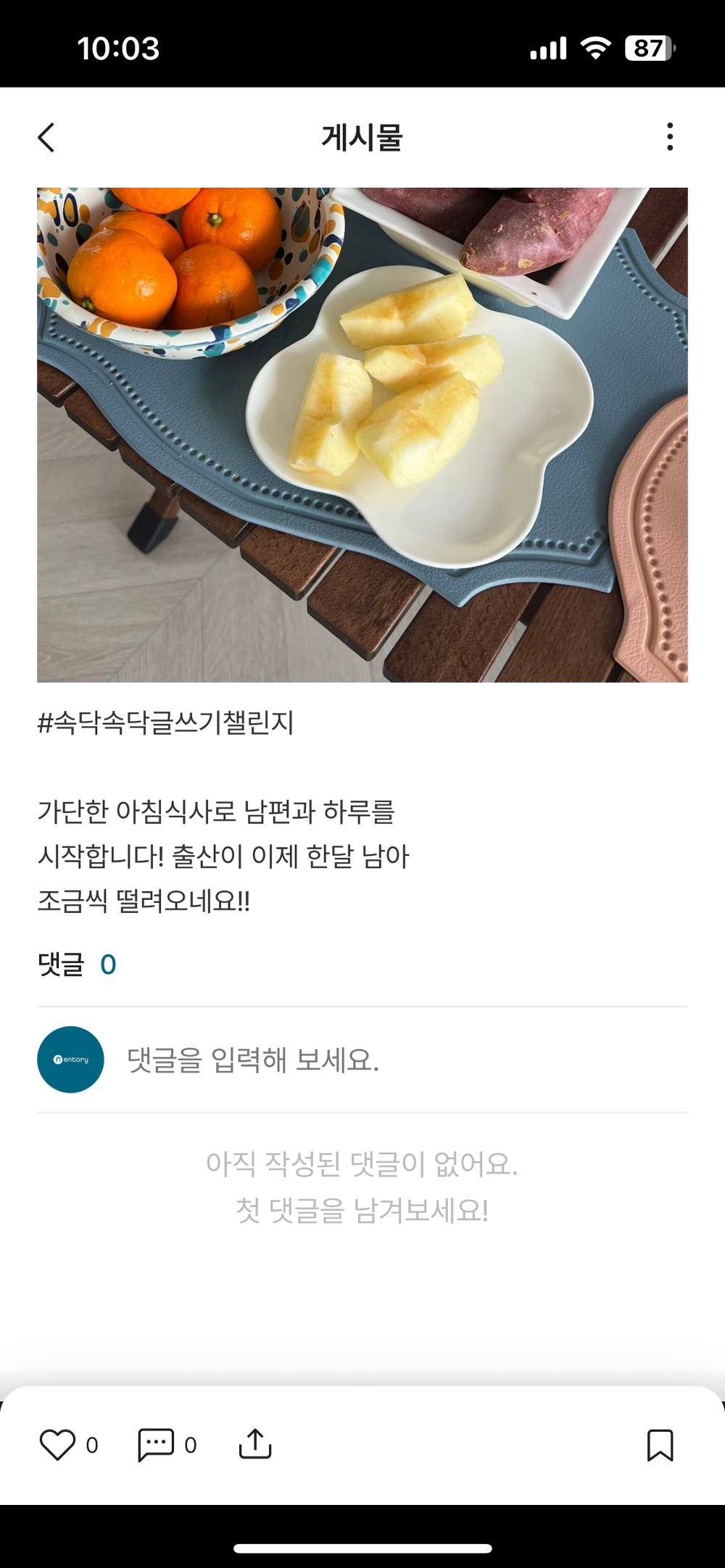Tap the 댓글 comments section header
Screen dimensions: 725x1568
click(x=60, y=963)
